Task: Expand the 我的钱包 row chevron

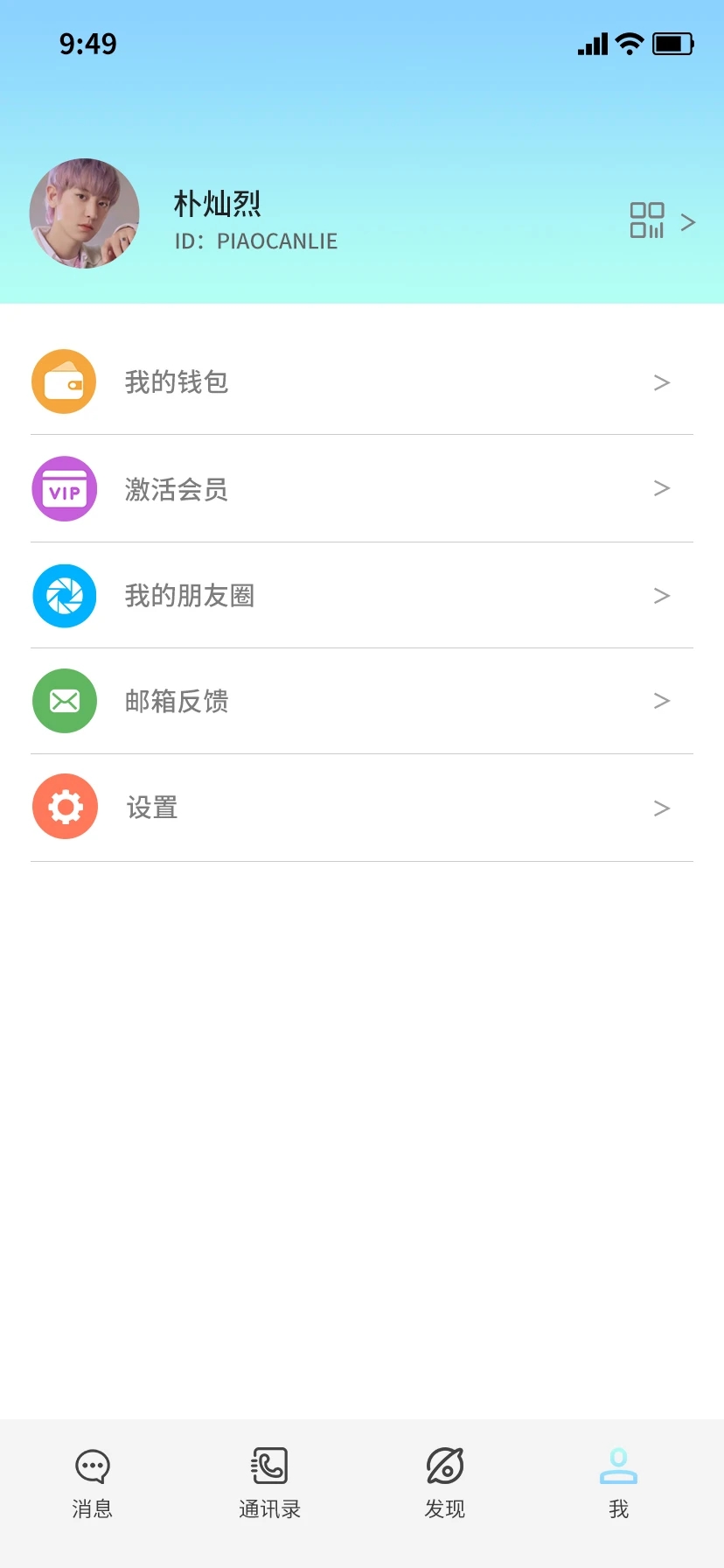Action: [662, 381]
